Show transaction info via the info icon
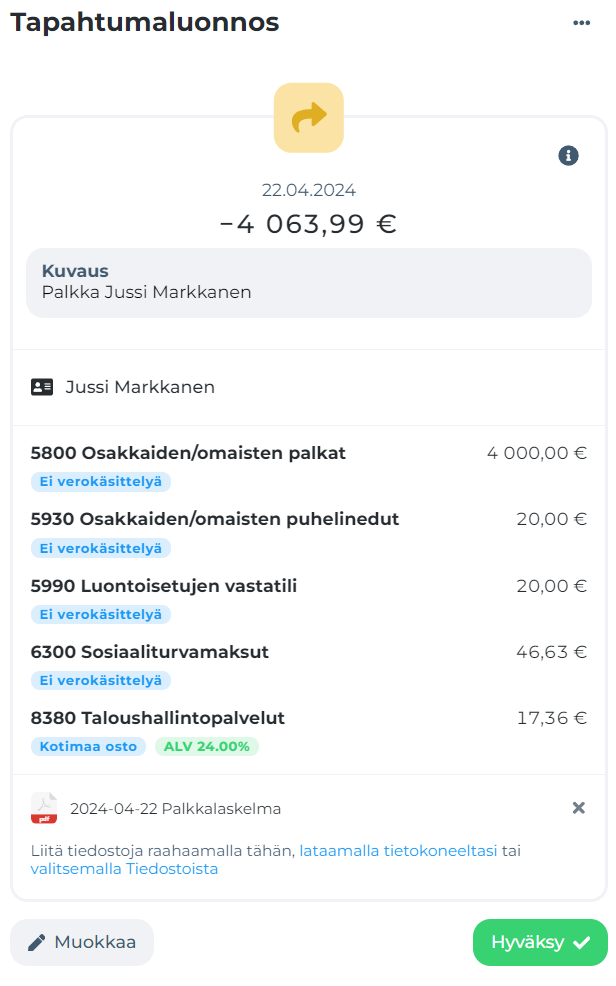The height and width of the screenshot is (986, 616). [568, 155]
